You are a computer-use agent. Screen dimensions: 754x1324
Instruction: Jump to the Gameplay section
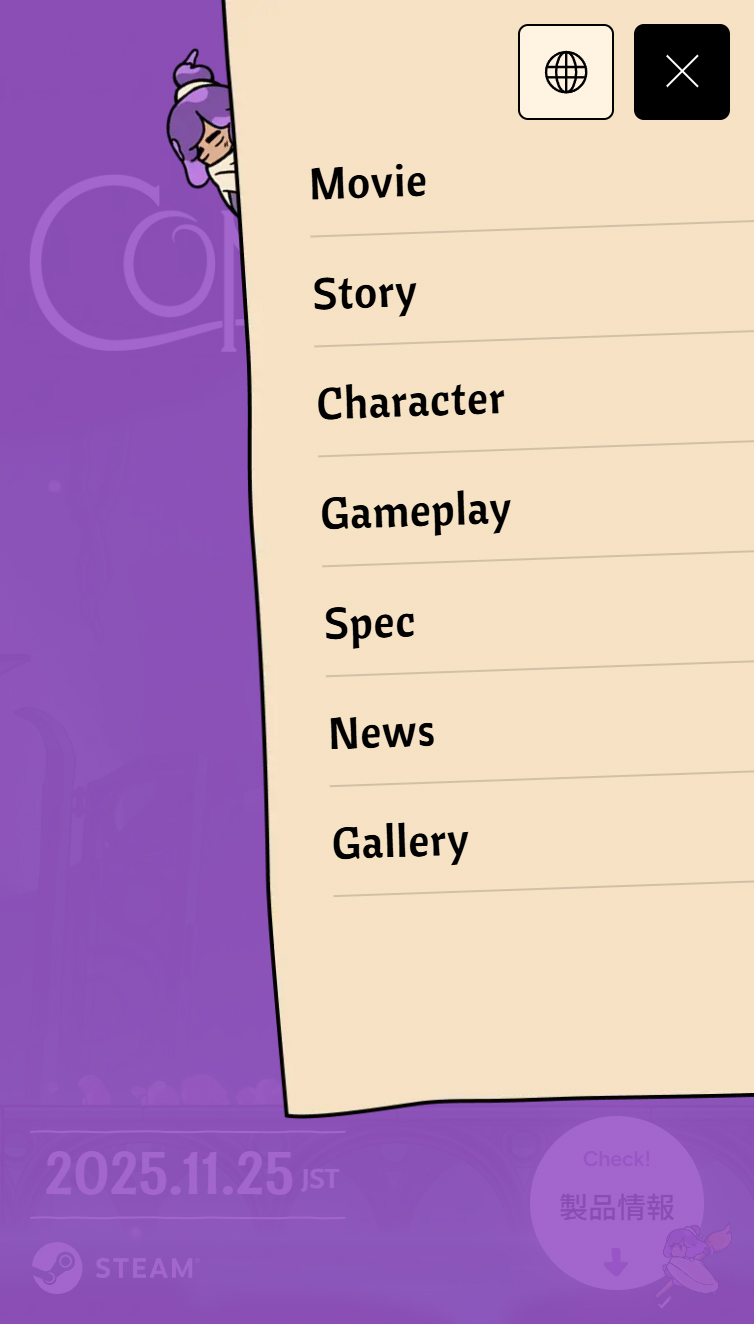coord(416,512)
